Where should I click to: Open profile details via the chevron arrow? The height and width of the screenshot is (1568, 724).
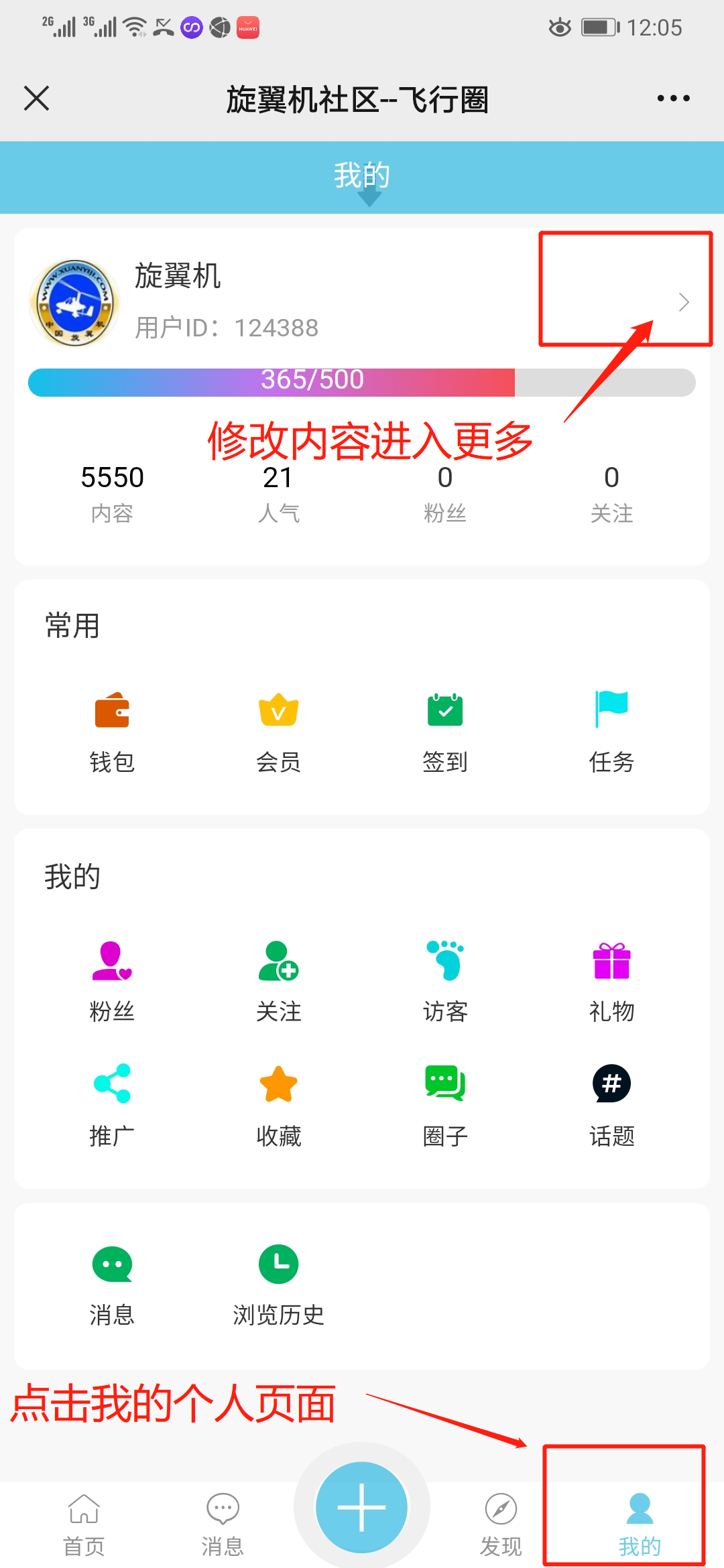pos(684,302)
